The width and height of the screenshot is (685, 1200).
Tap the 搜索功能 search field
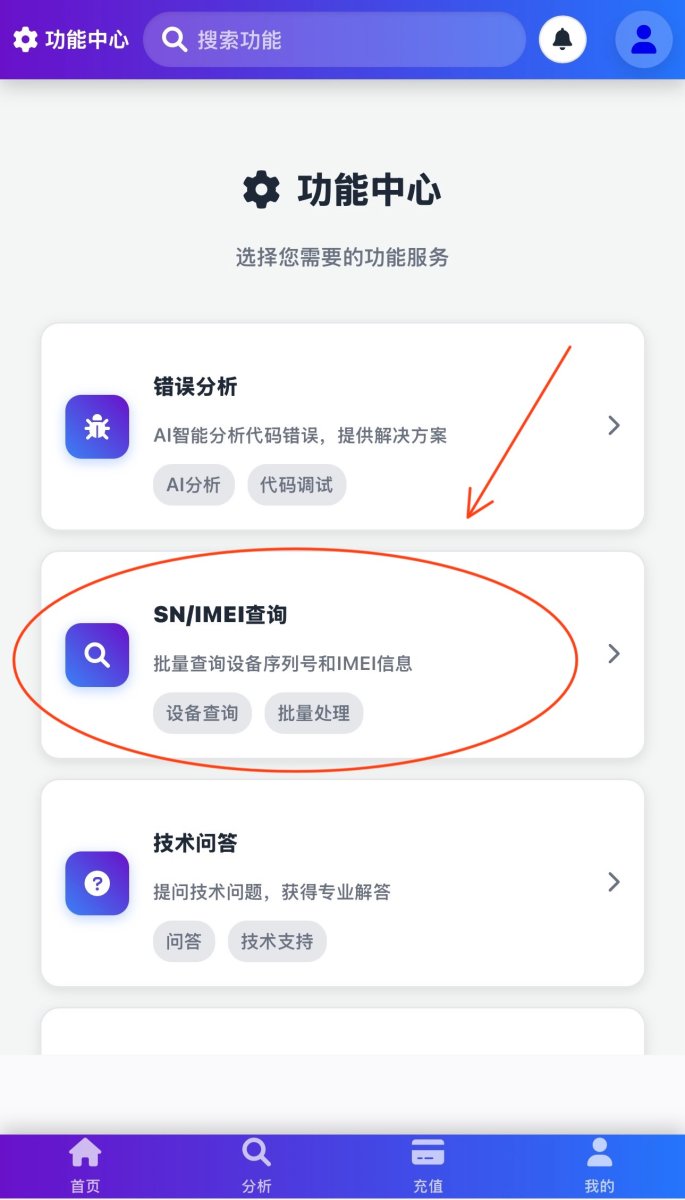(x=334, y=40)
